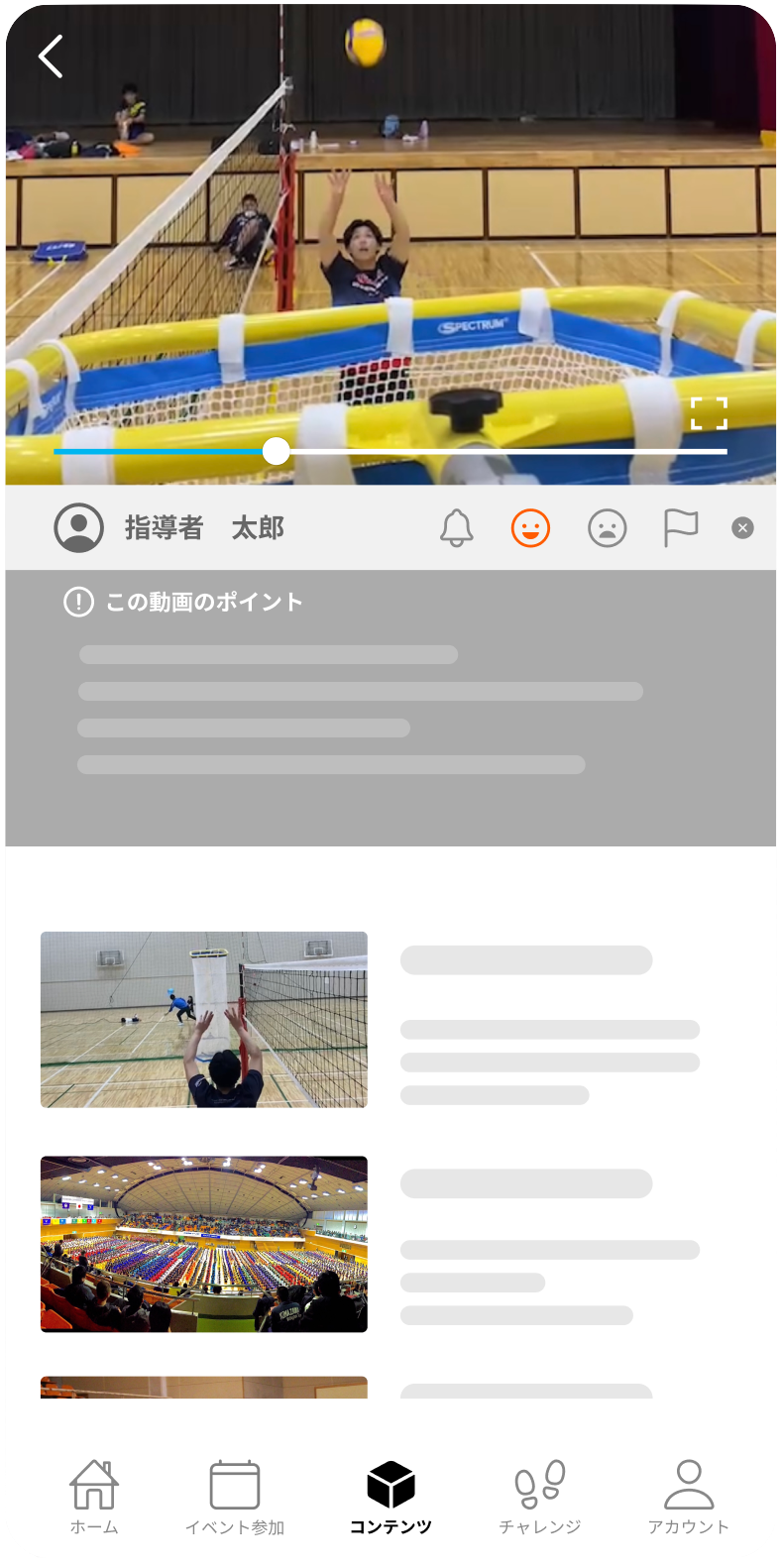Go back using the top-left arrow
The width and height of the screenshot is (782, 1568).
(51, 56)
